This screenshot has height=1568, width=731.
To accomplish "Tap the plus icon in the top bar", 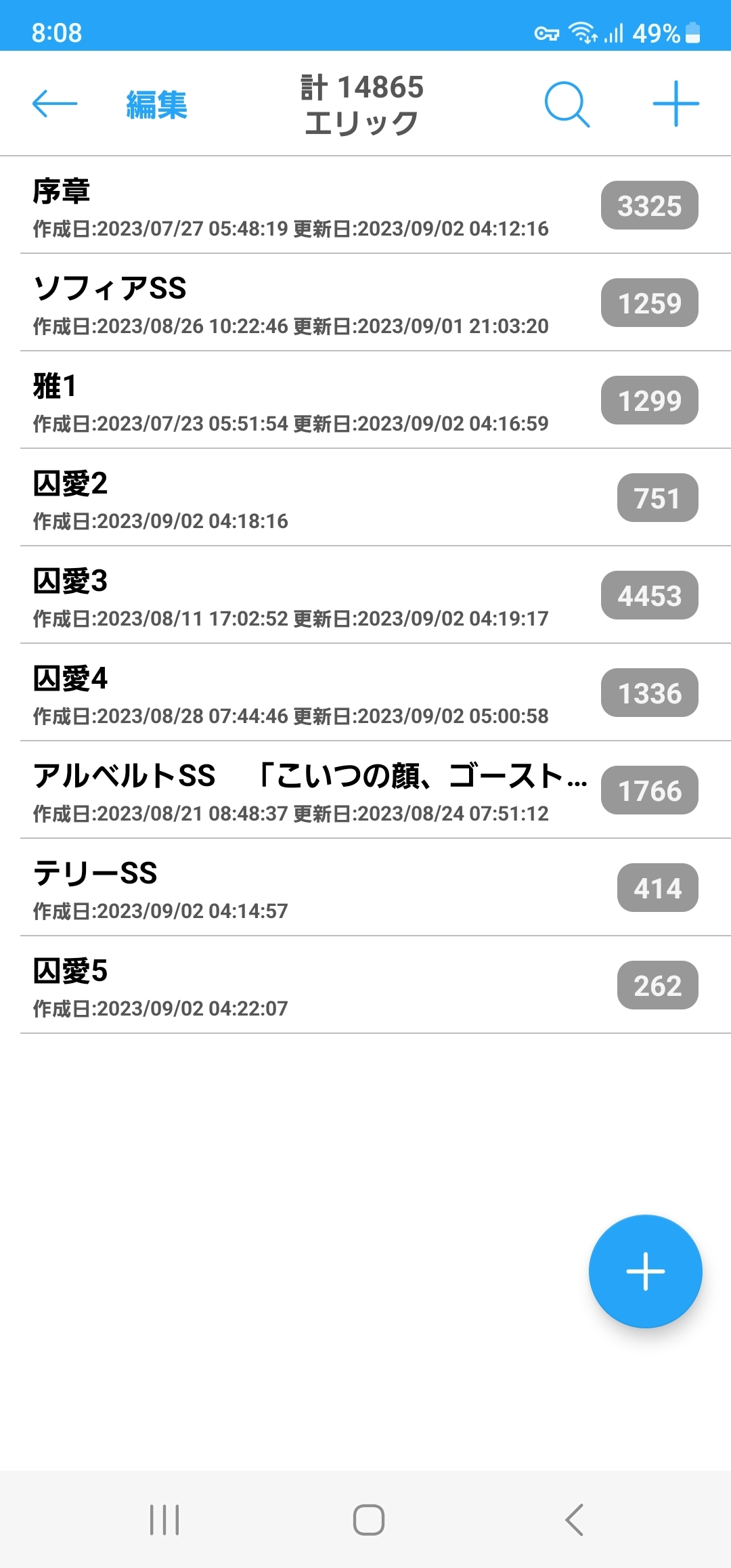I will click(675, 104).
